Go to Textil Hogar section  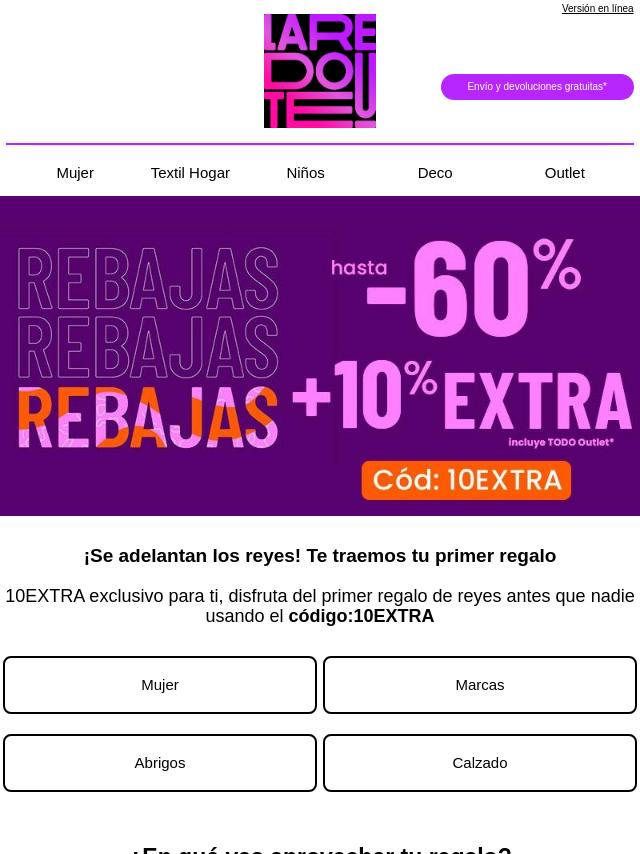pyautogui.click(x=190, y=172)
